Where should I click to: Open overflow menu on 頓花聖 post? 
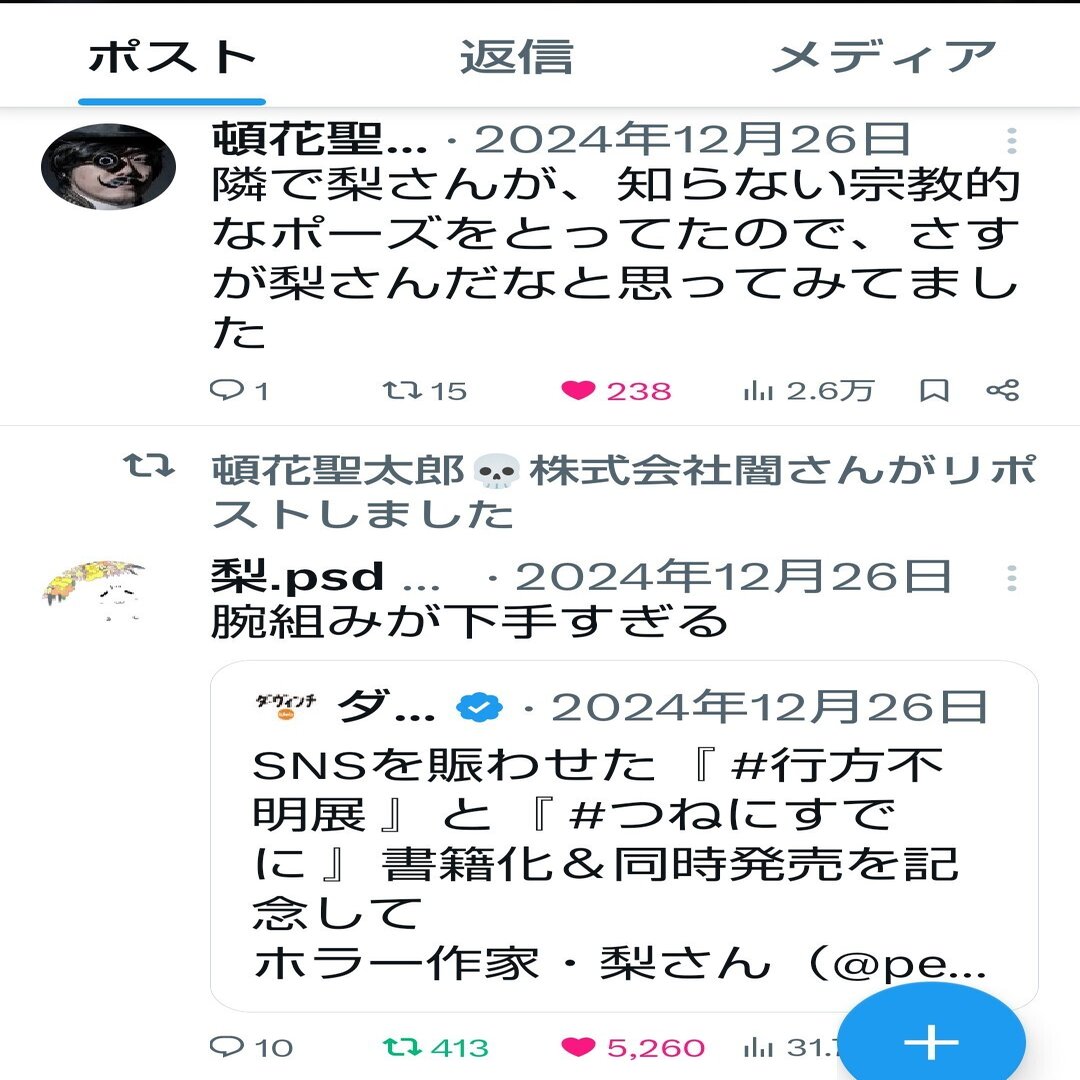click(1012, 141)
